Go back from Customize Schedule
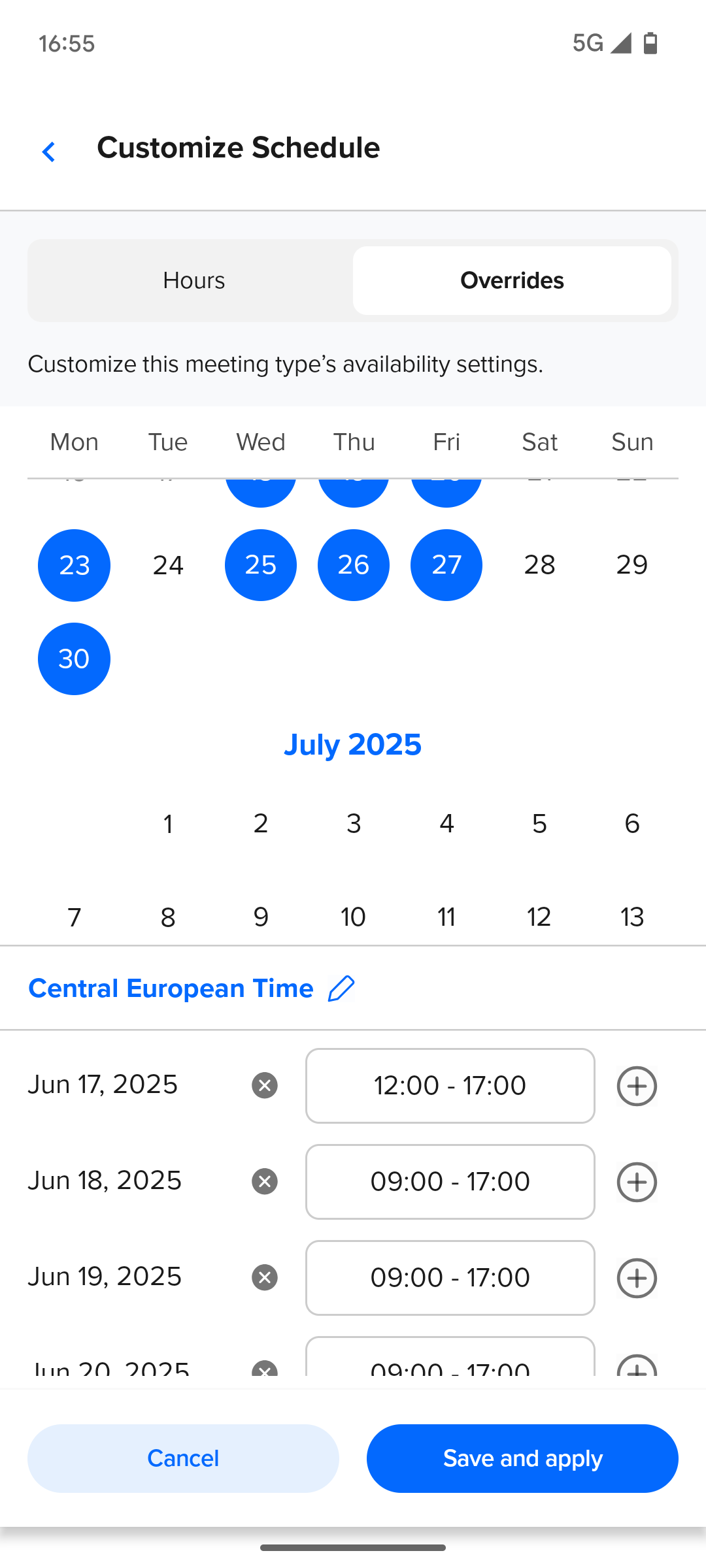Viewport: 706px width, 1568px height. tap(48, 152)
